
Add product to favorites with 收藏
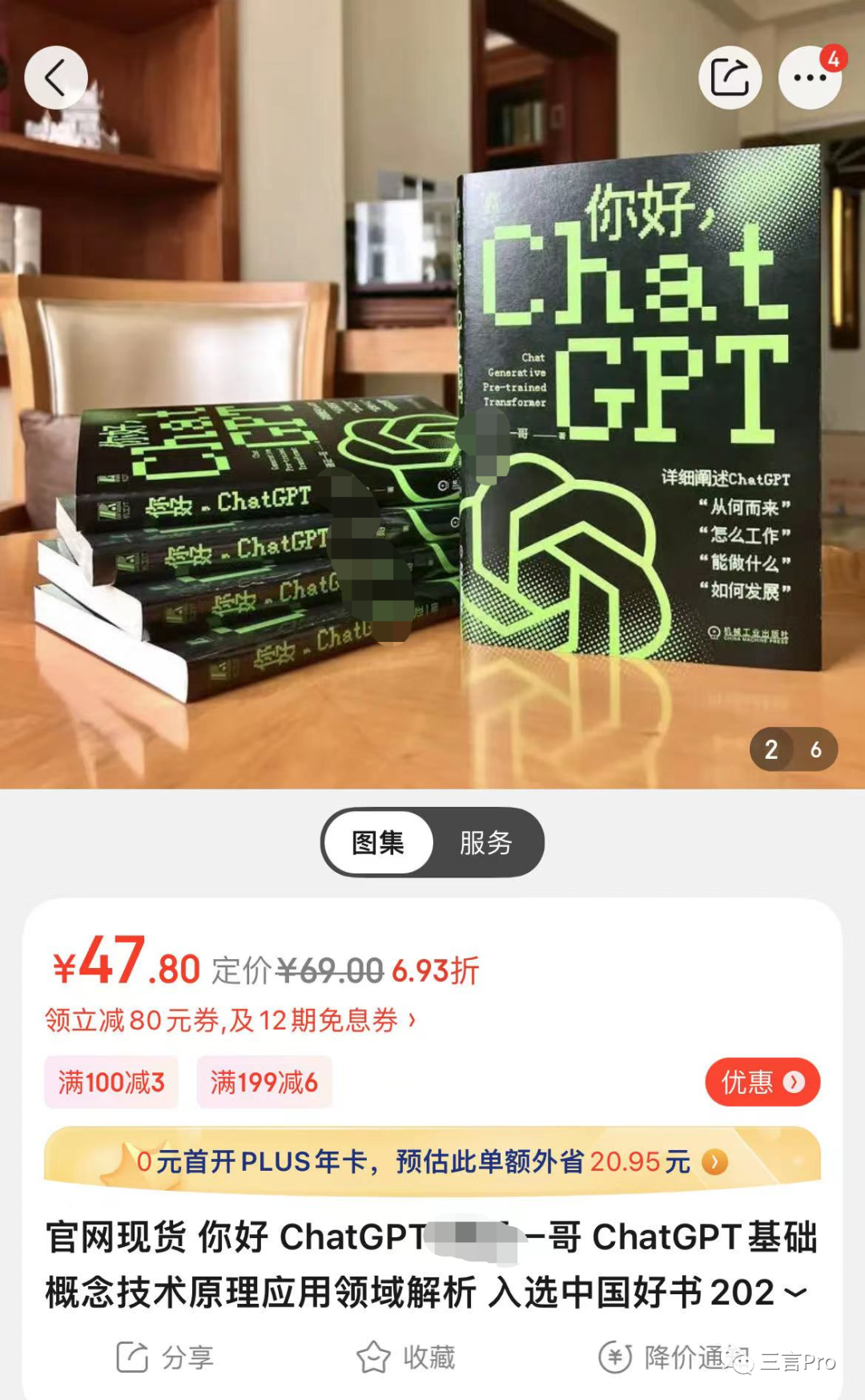[406, 1357]
